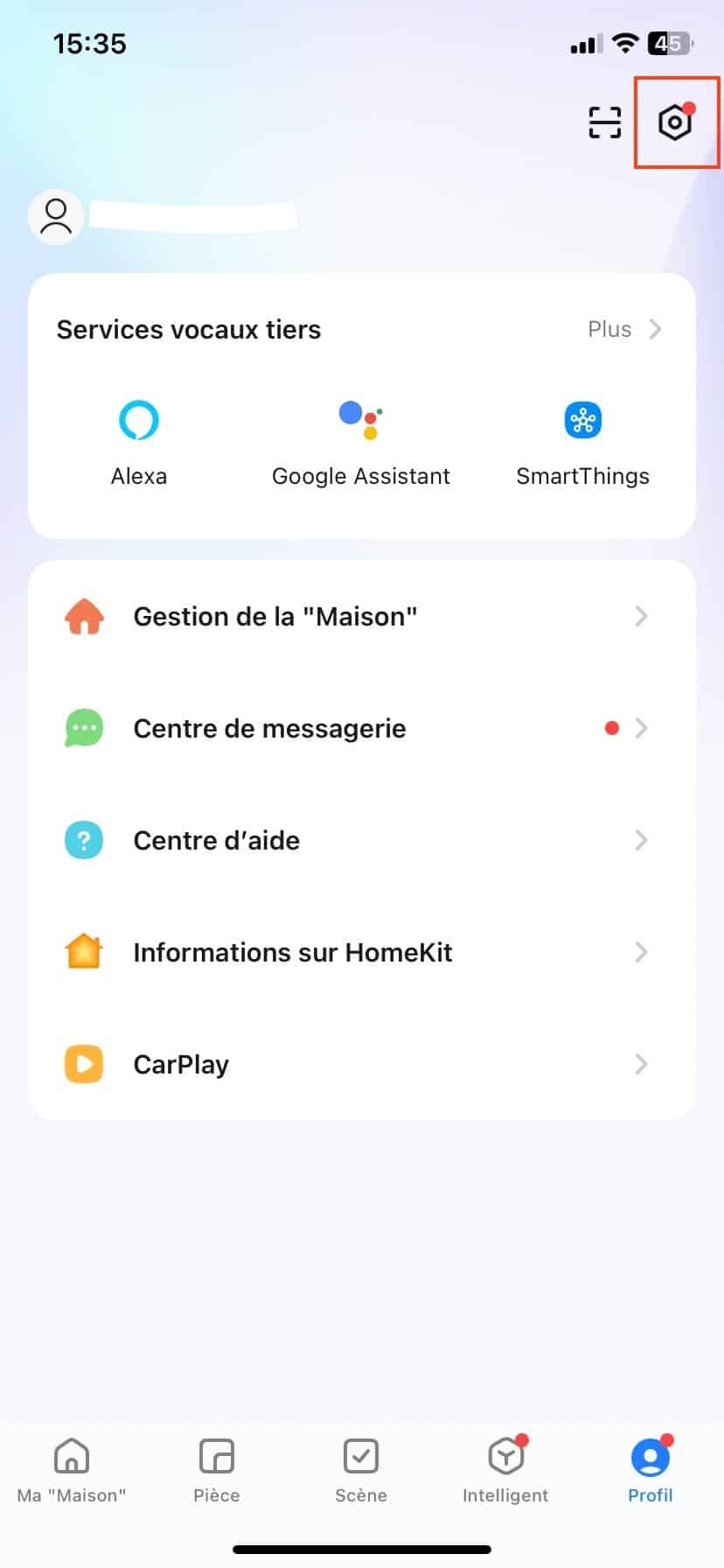The image size is (724, 1568).
Task: Open the CarPlay row
Action: coord(362,1064)
